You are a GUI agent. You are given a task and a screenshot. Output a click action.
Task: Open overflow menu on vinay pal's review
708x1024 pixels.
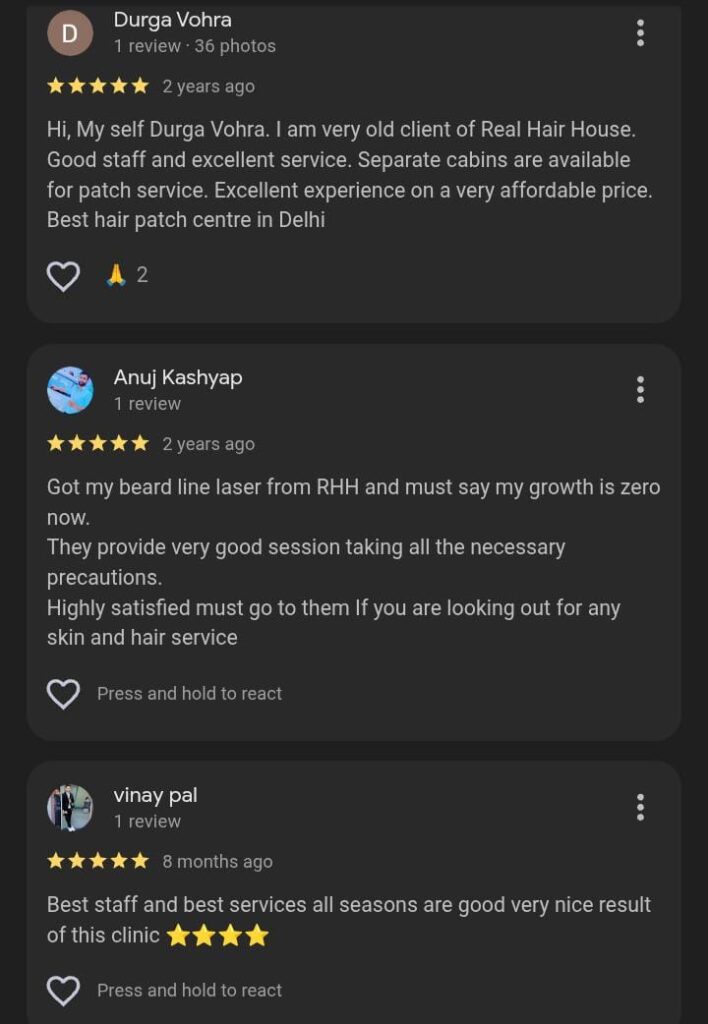point(640,807)
